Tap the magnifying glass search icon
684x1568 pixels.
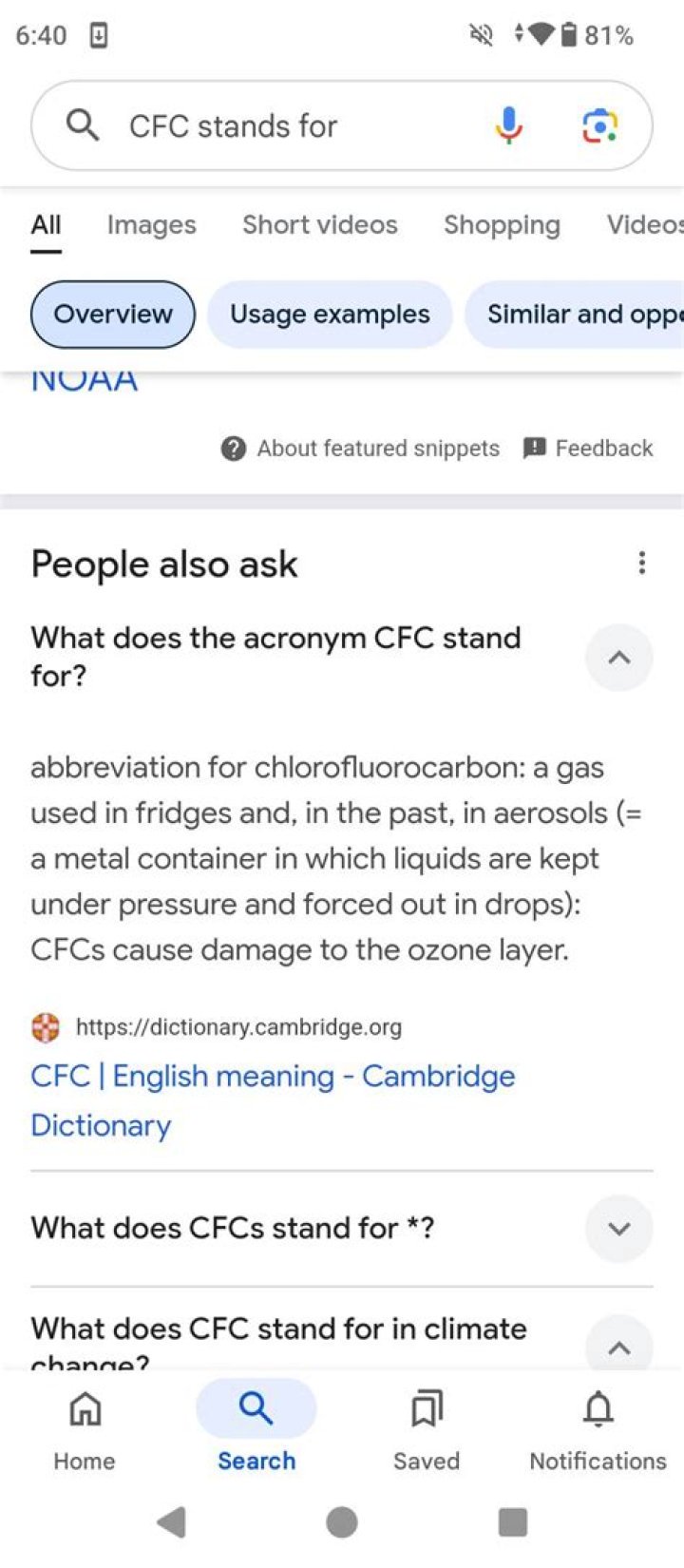(x=81, y=124)
